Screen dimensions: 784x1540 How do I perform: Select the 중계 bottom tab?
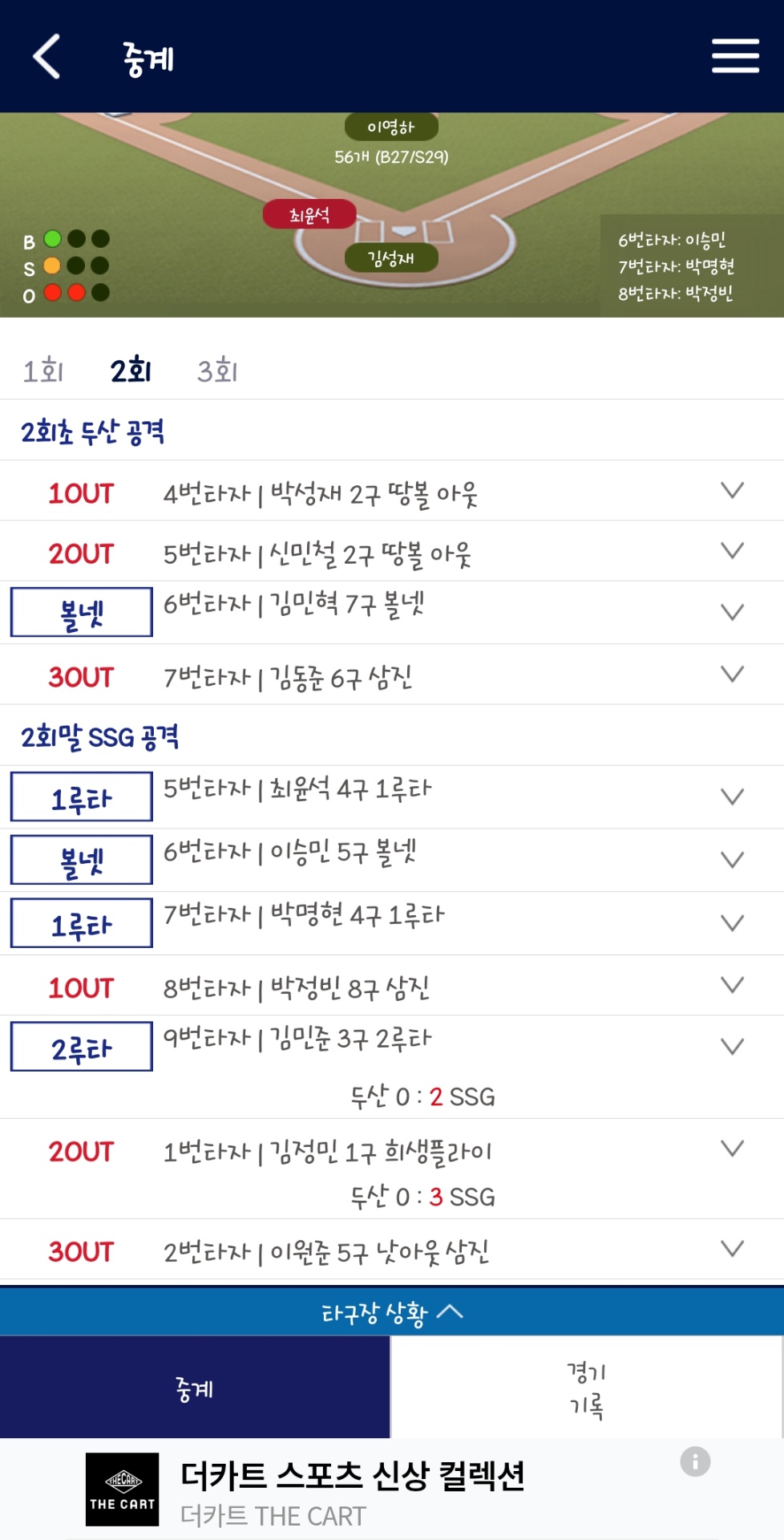coord(195,1388)
